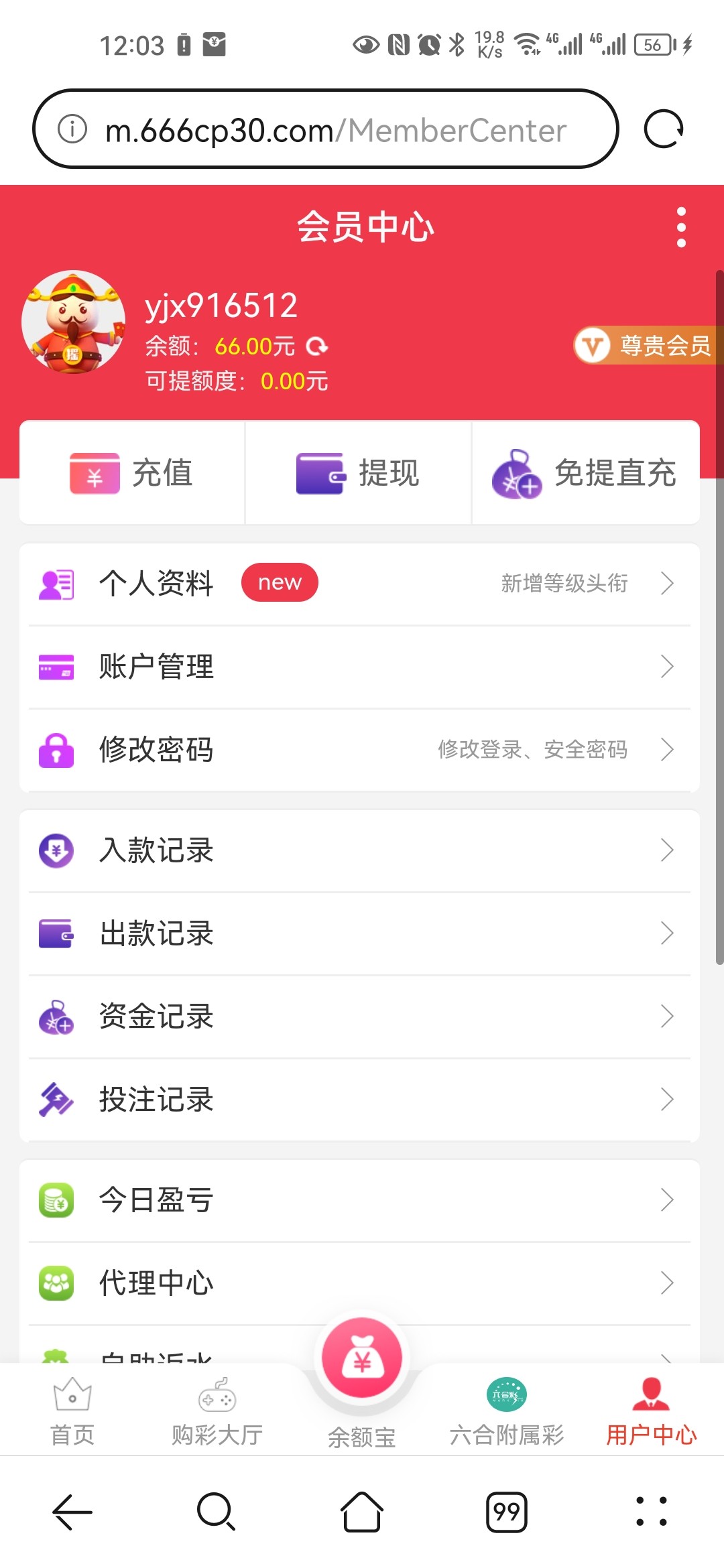Image resolution: width=724 pixels, height=1568 pixels.
Task: Click the 修改密码 padlock icon
Action: (x=56, y=750)
